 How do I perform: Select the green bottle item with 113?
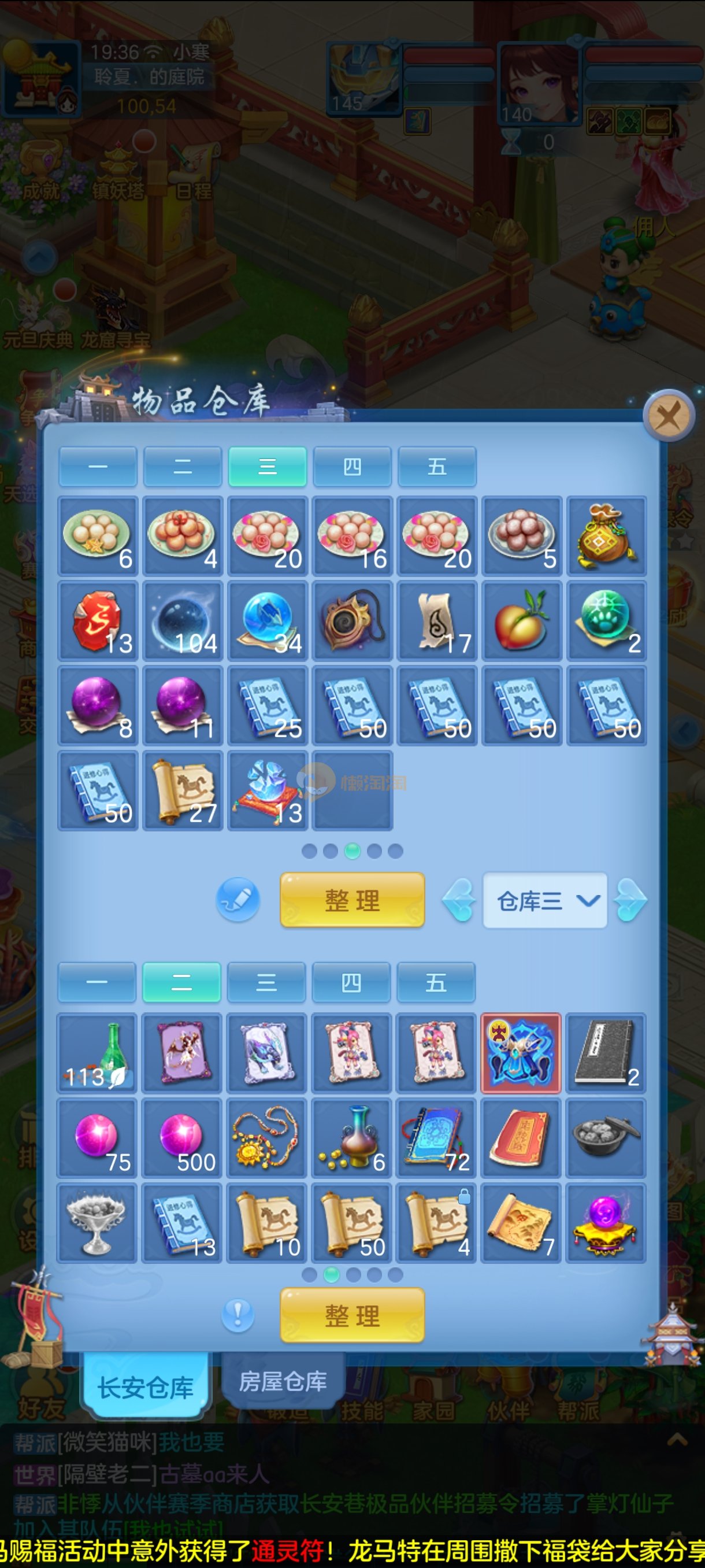tap(97, 1053)
